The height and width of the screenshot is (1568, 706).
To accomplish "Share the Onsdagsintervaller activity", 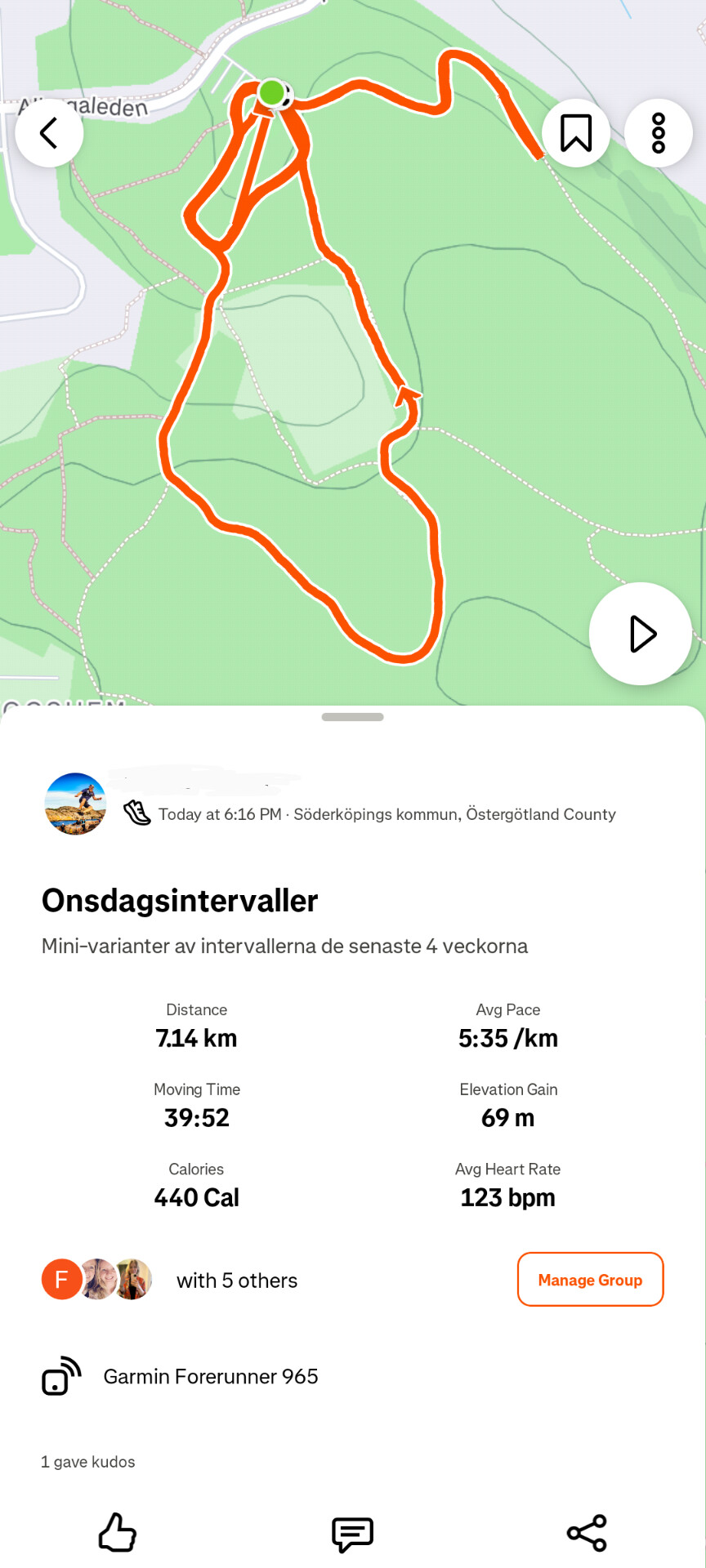I will pyautogui.click(x=587, y=1533).
